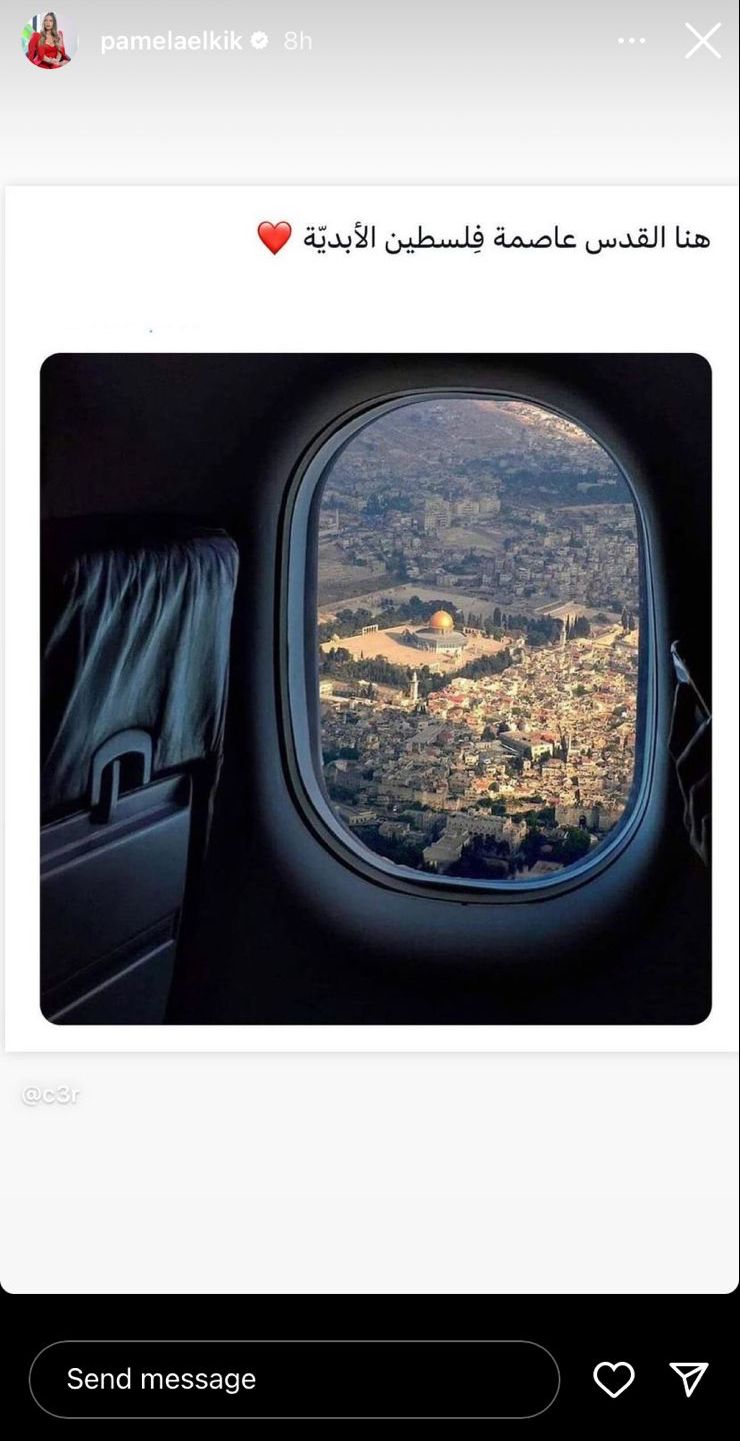Share this story via paper plane
The image size is (740, 1441).
[689, 1379]
